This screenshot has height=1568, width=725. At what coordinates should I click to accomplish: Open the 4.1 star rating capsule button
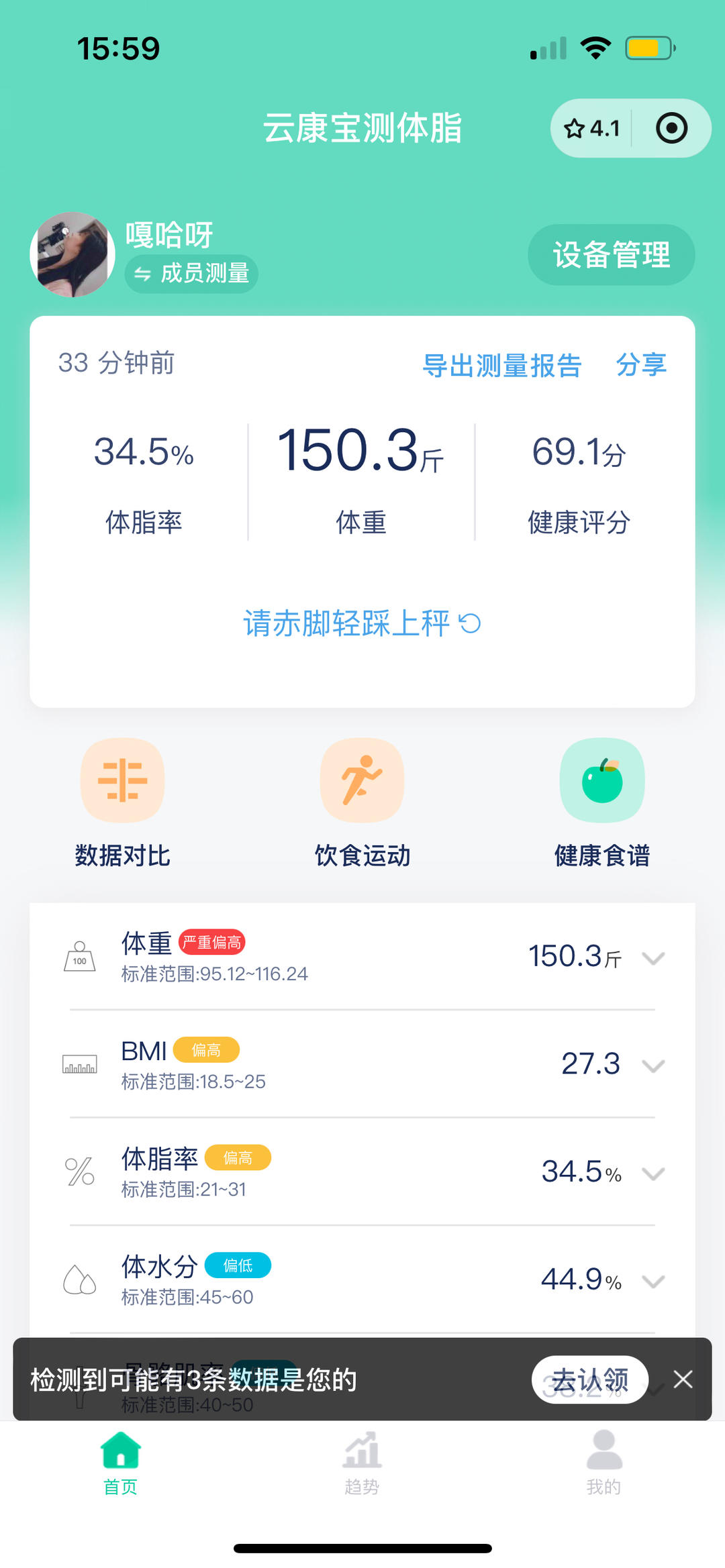click(592, 128)
